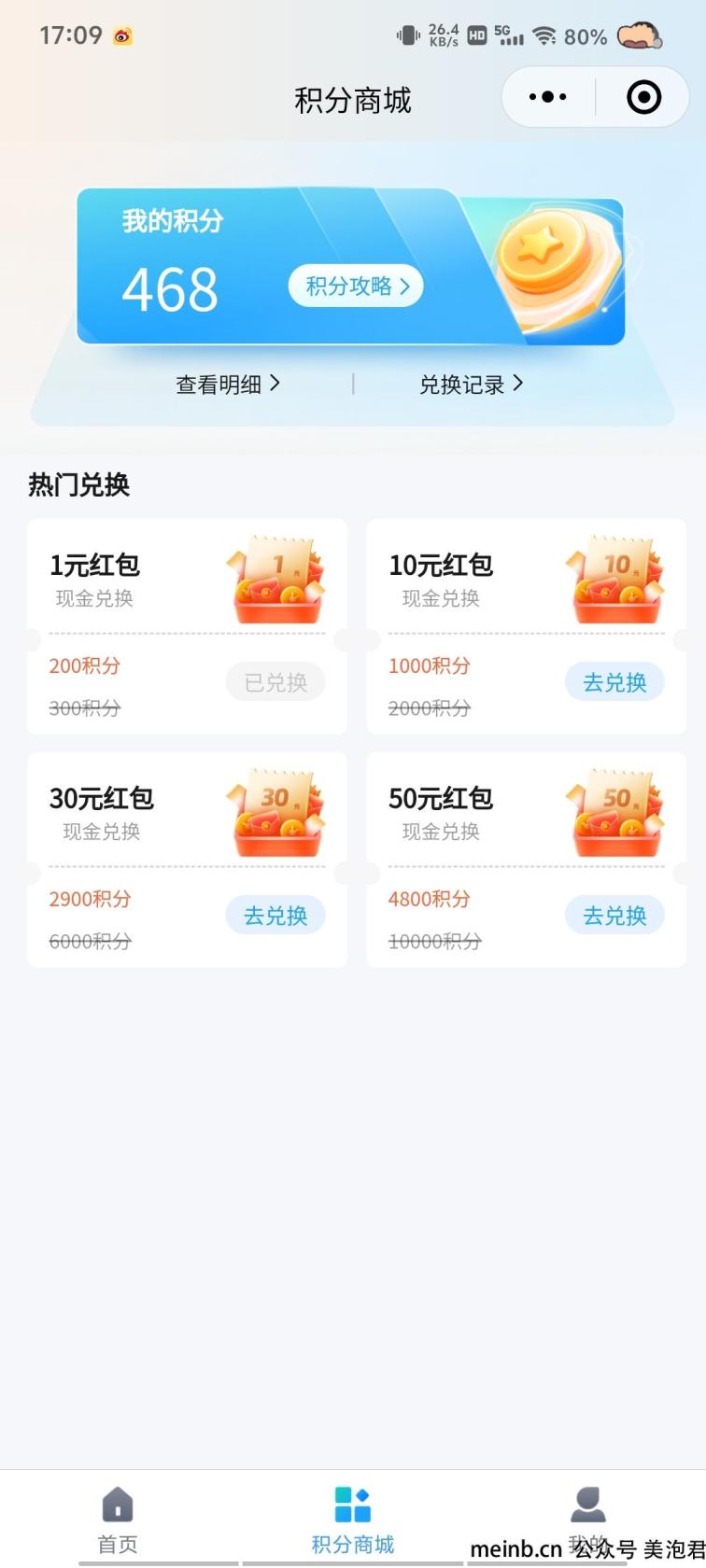Open the 积分攻略 guide
Image resolution: width=706 pixels, height=1568 pixels.
(x=356, y=286)
